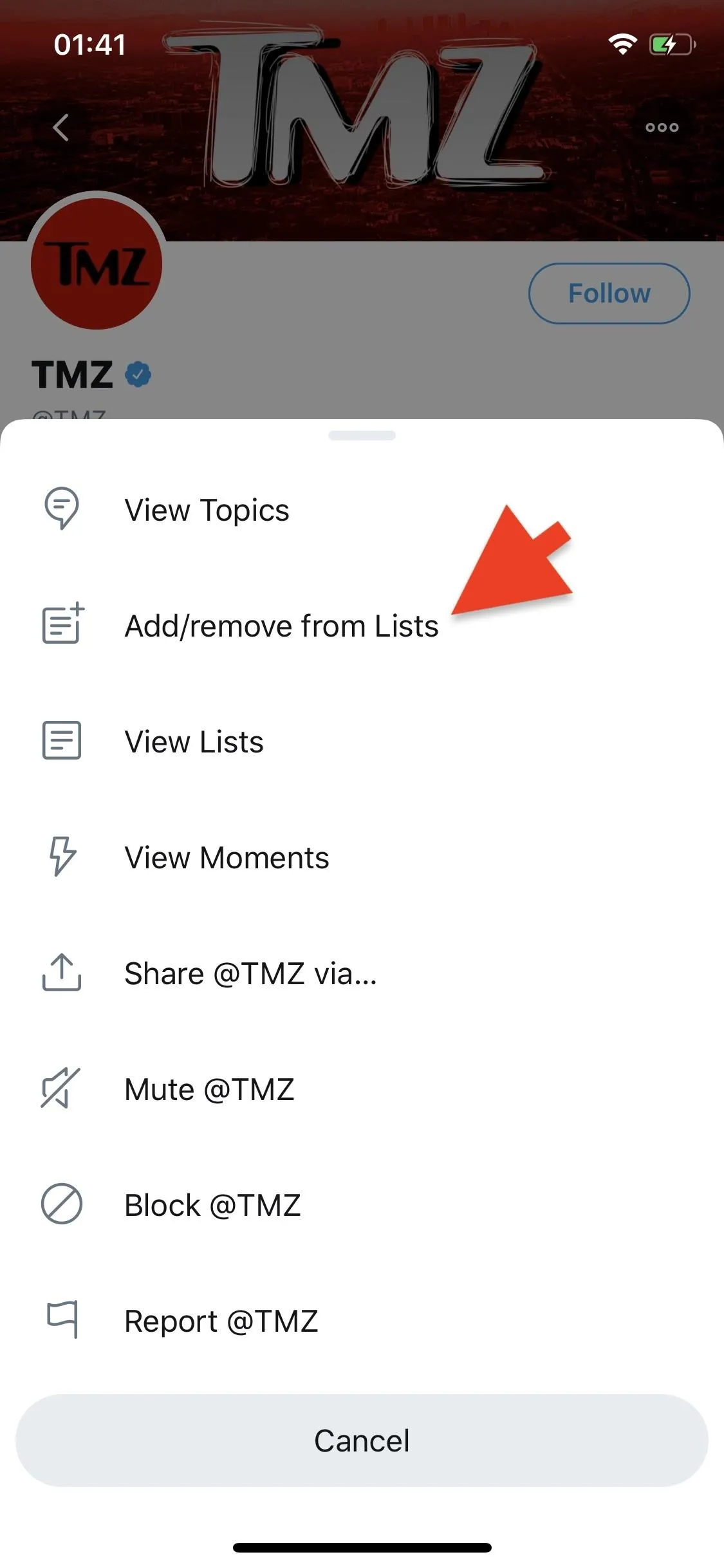Screen dimensions: 724x1568
Task: Select Add/remove from Lists
Action: 362,626
